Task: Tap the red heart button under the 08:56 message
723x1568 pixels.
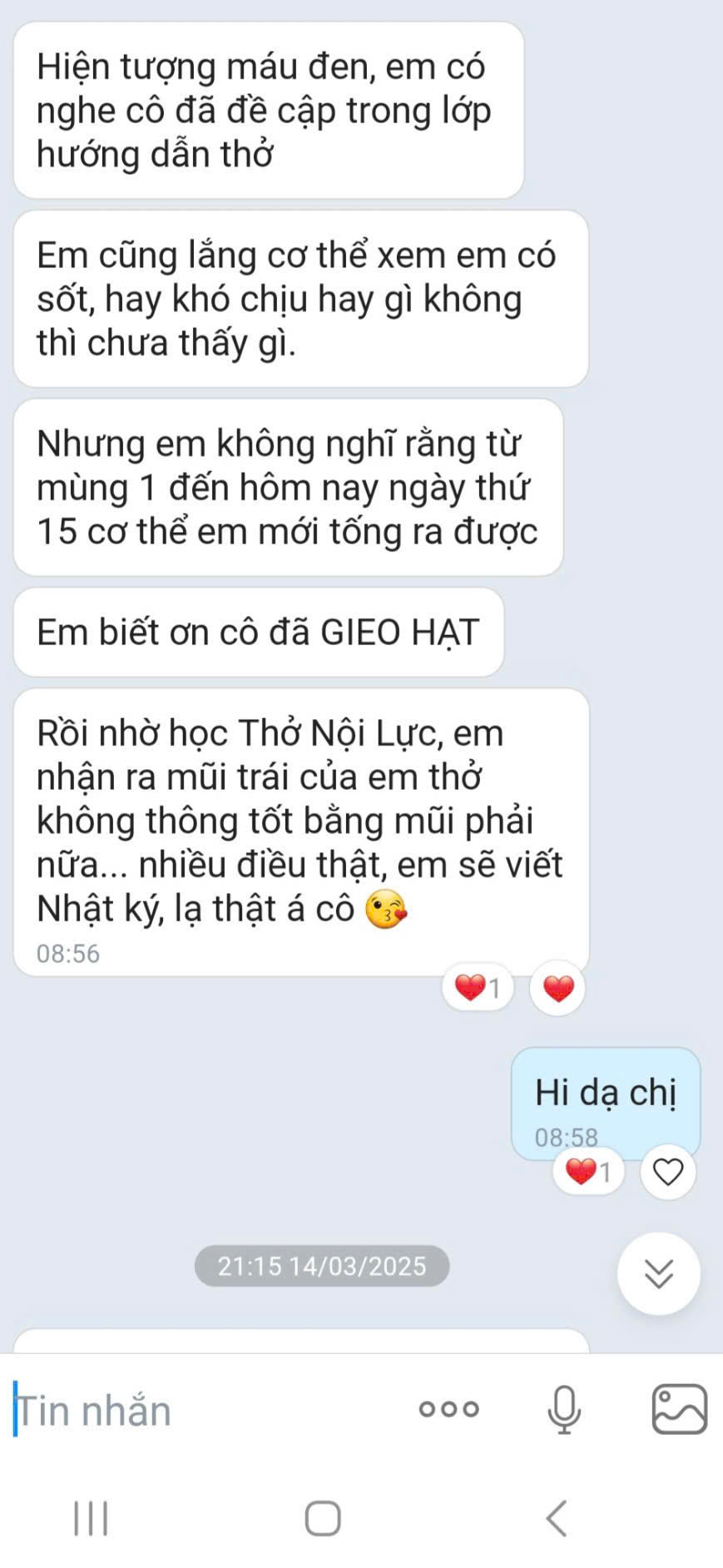Action: click(x=558, y=988)
